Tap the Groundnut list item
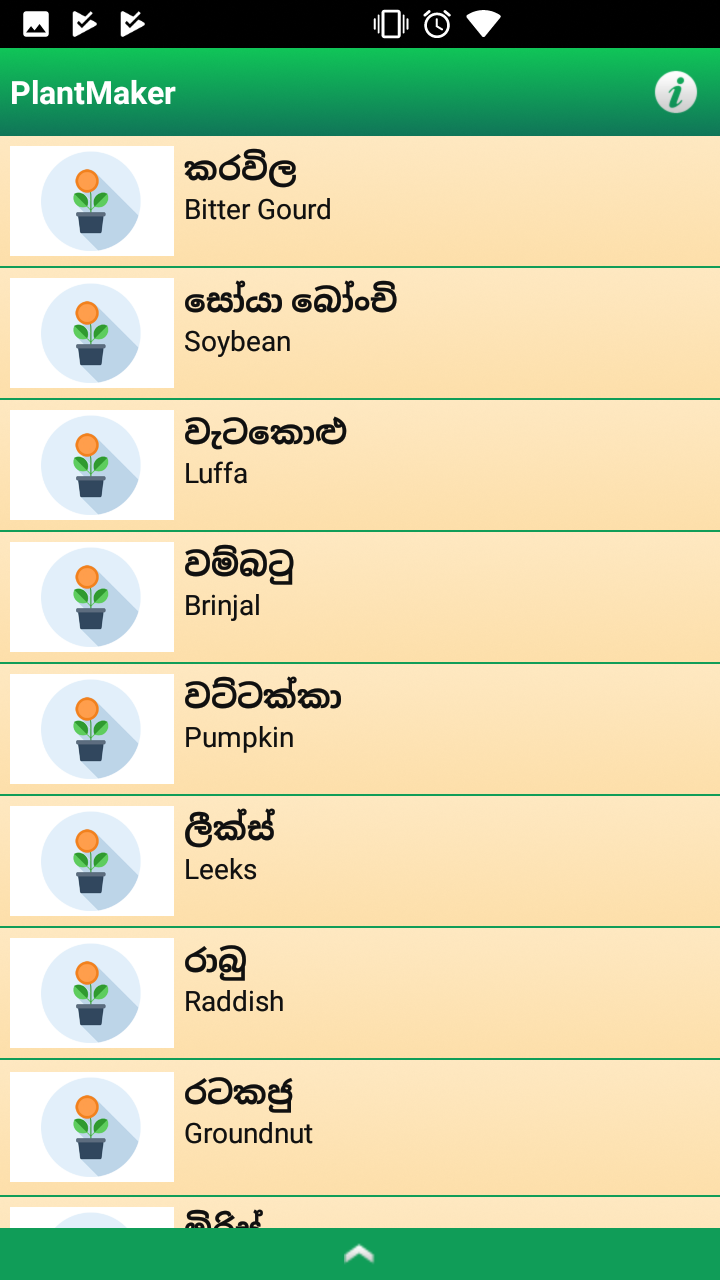 tap(360, 1125)
